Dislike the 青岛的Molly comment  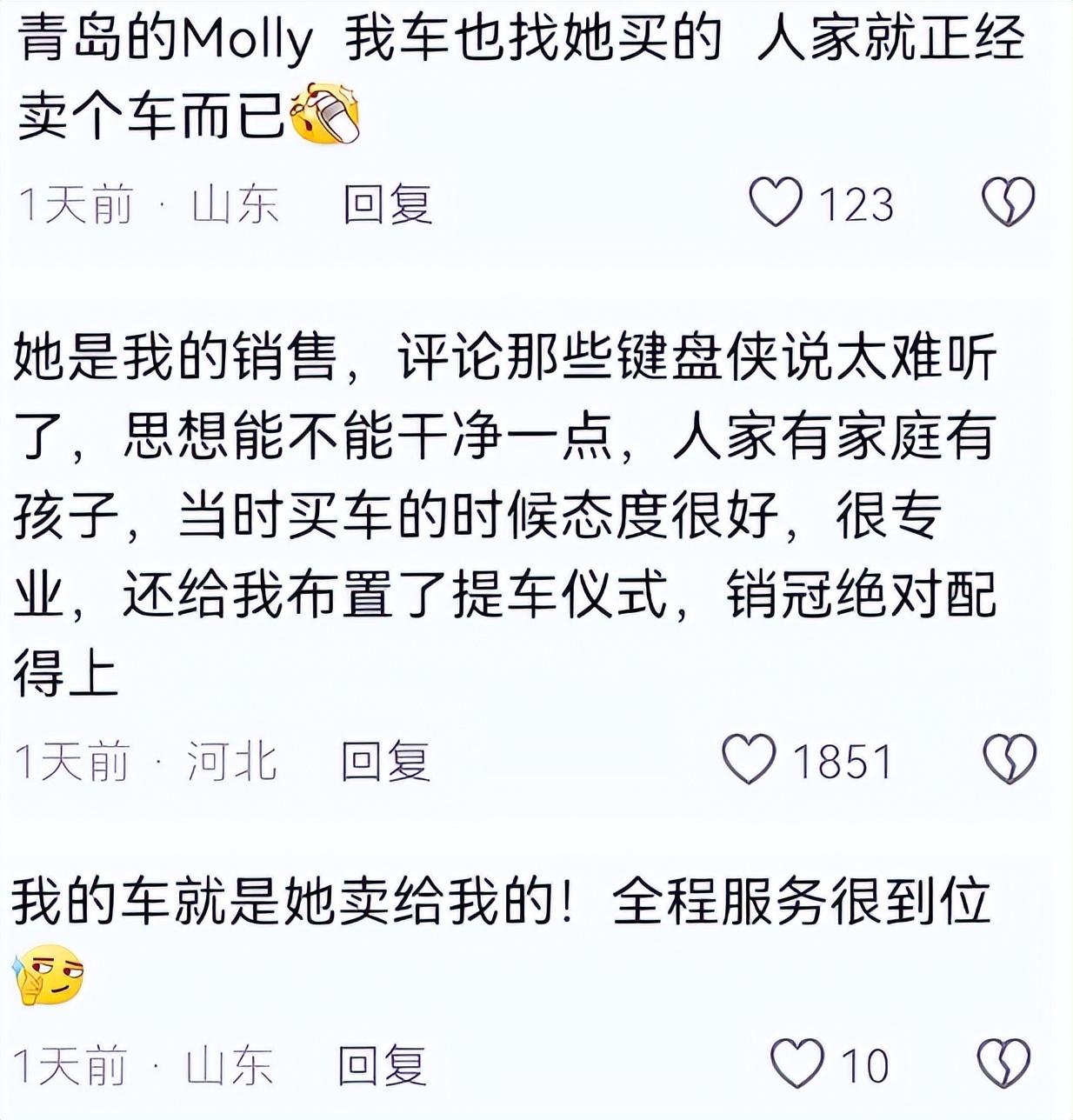[1008, 203]
